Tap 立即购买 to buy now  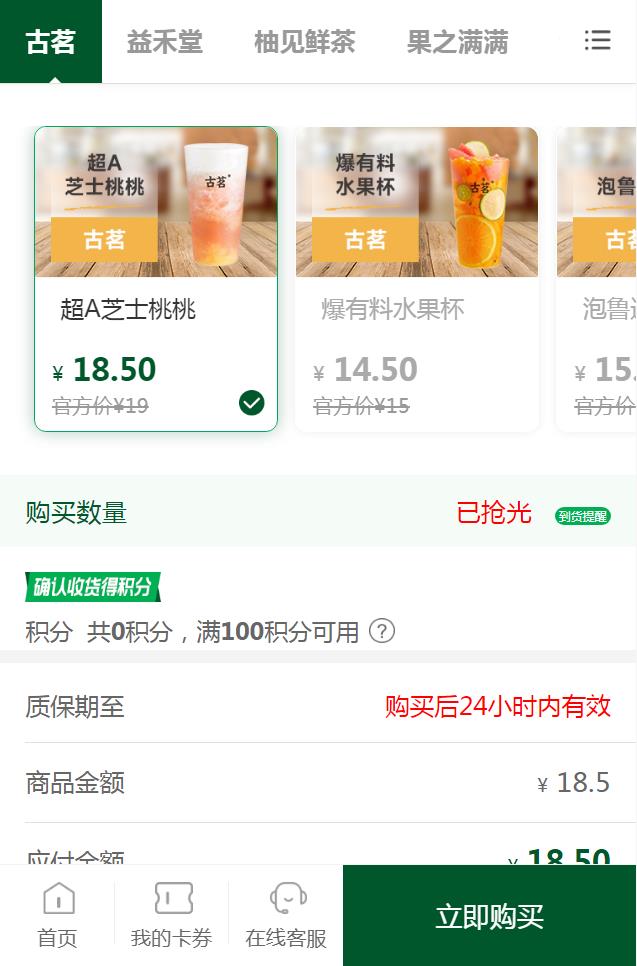tap(489, 915)
